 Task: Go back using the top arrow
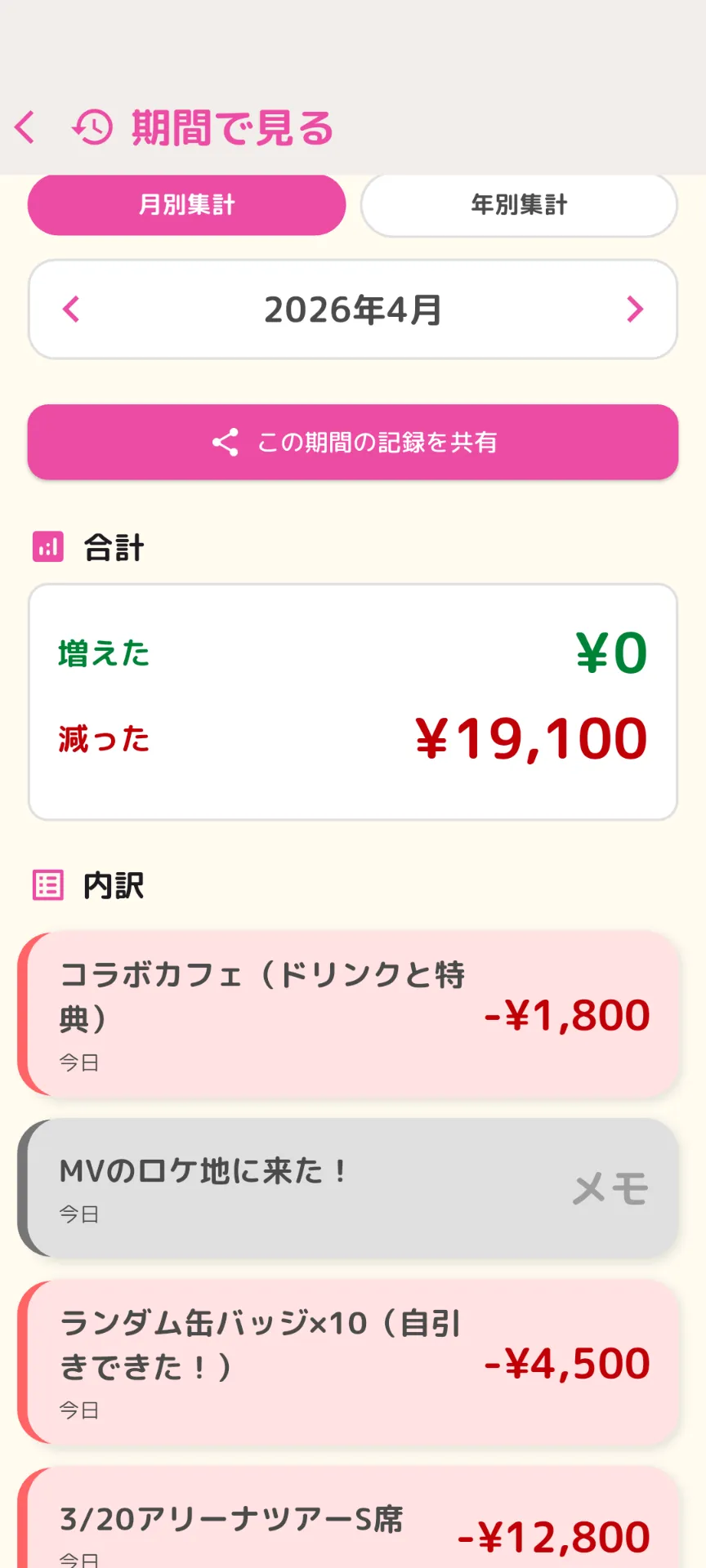pyautogui.click(x=25, y=127)
